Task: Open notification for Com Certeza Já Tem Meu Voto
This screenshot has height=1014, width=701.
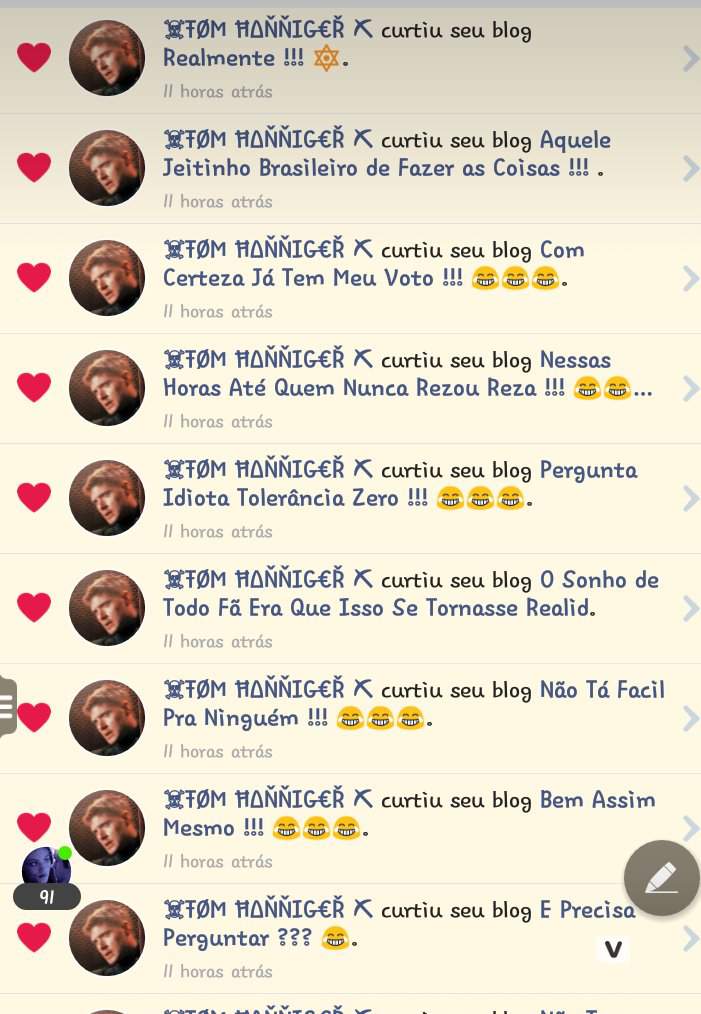Action: tap(400, 278)
